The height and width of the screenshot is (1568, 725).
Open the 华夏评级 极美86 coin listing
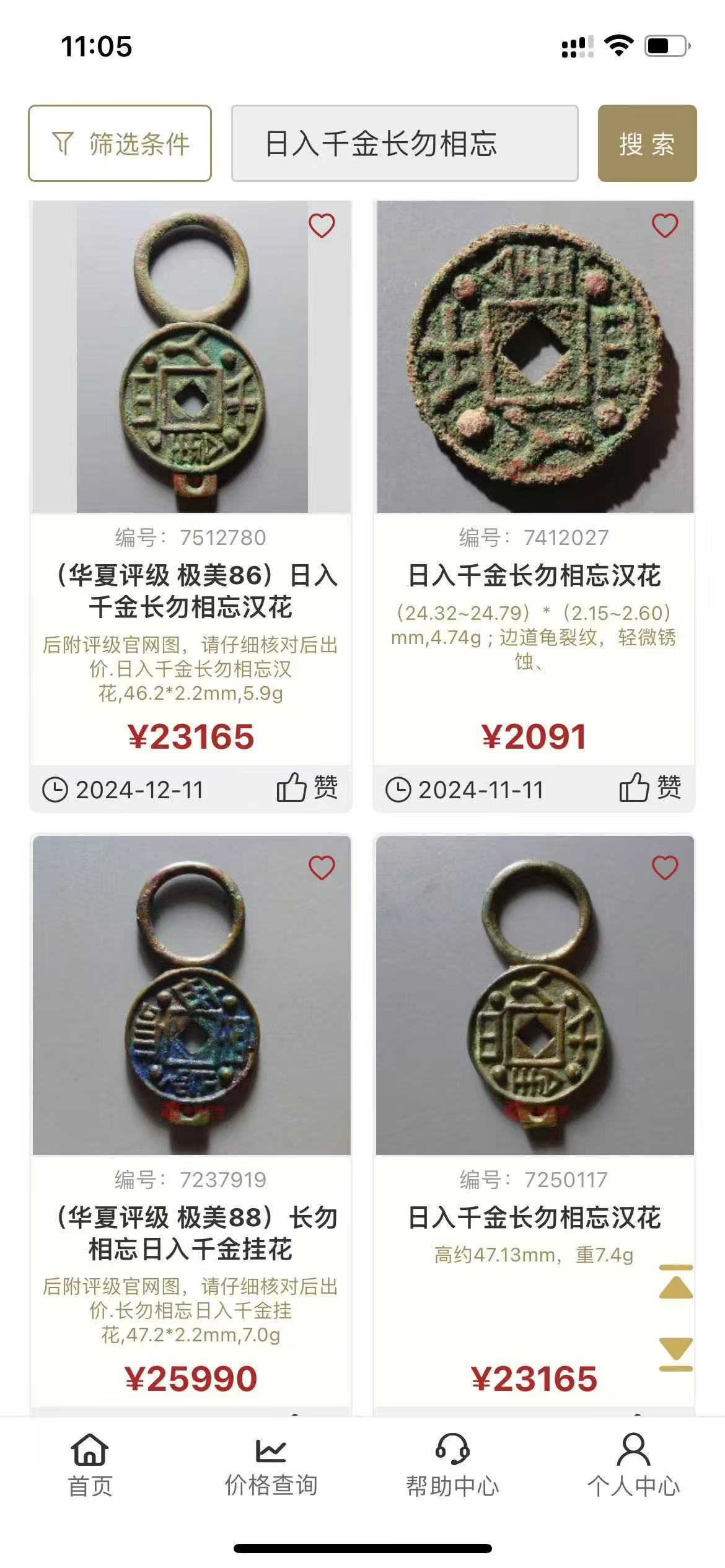tap(191, 591)
